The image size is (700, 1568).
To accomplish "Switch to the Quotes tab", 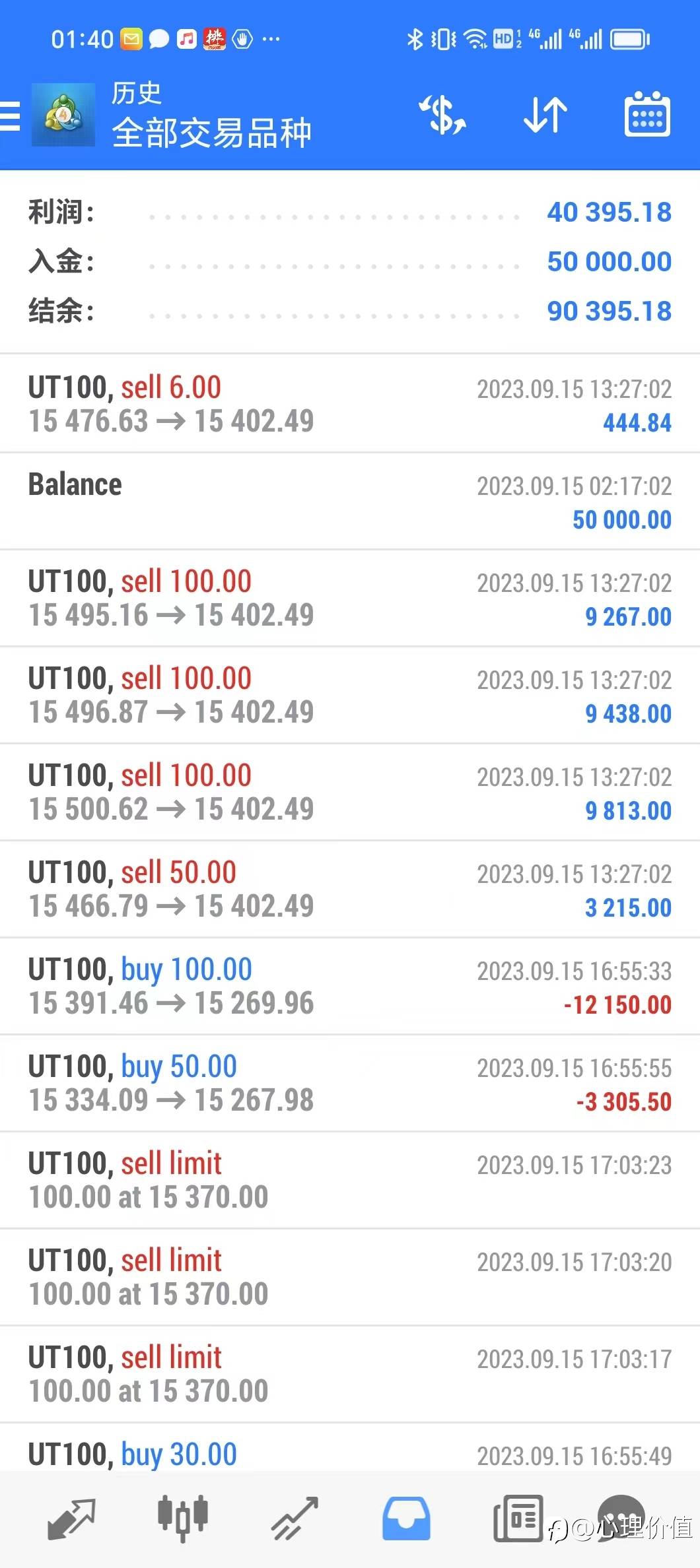I will pos(71,1519).
